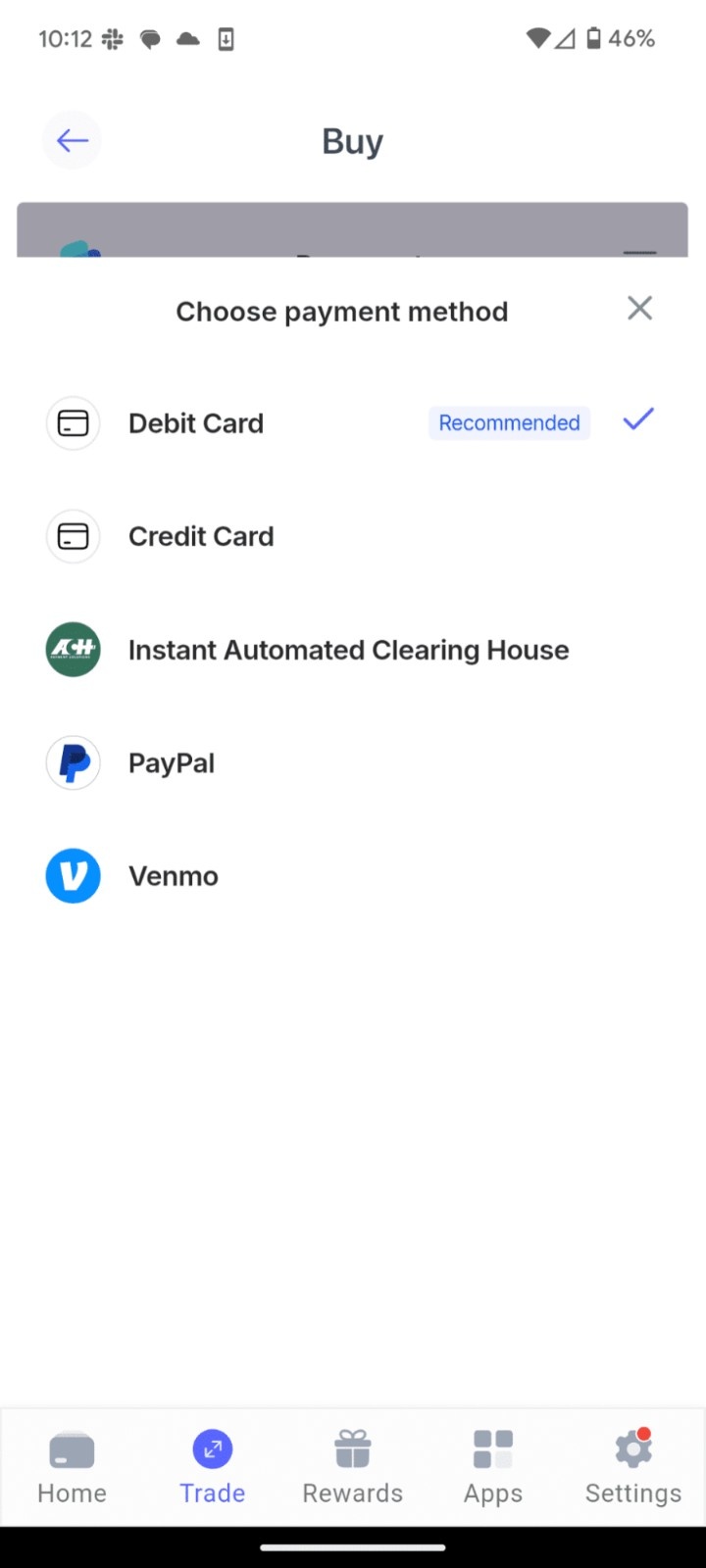Open the Trade tab
This screenshot has height=1568, width=706.
[212, 1466]
